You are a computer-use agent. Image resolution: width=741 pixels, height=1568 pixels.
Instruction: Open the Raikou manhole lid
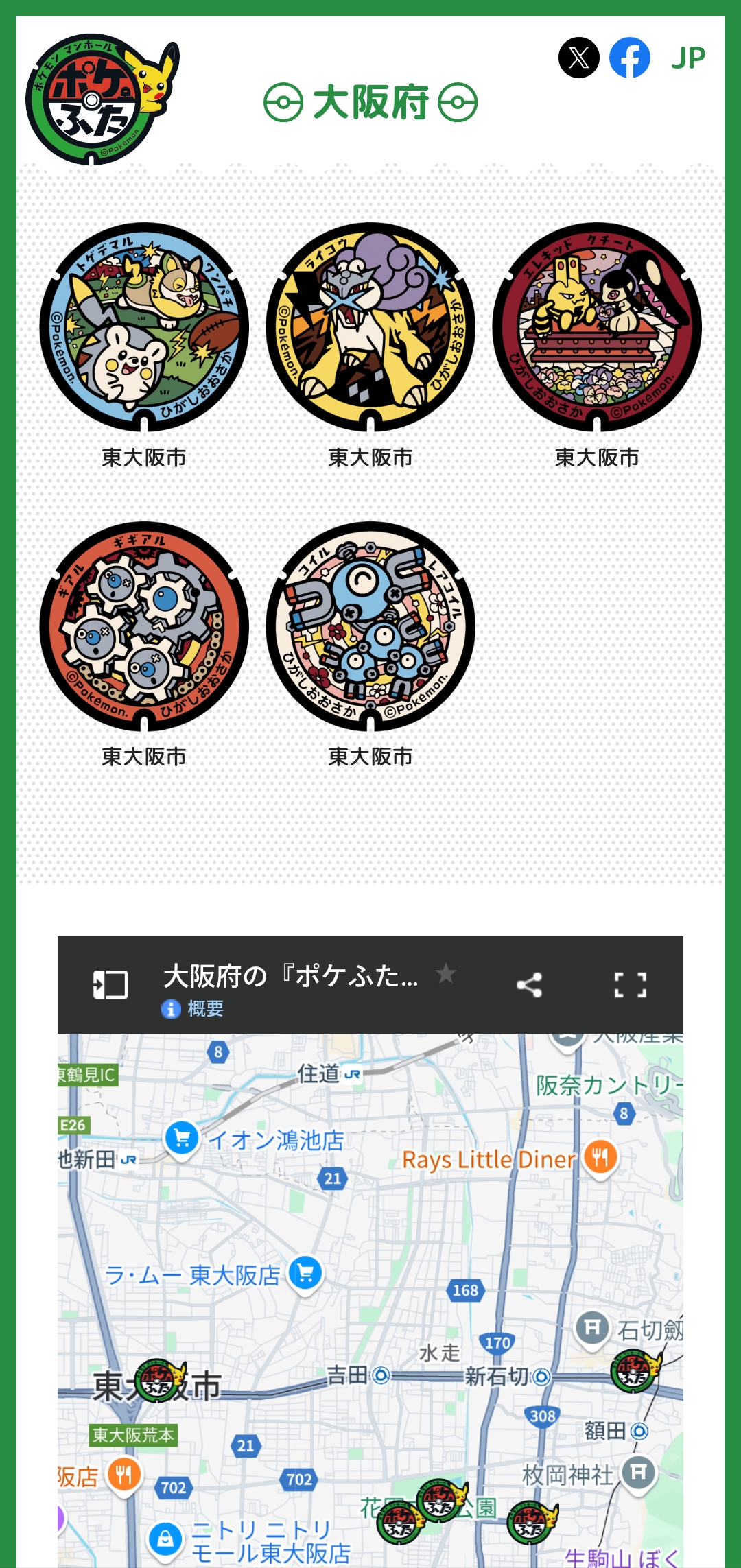[370, 327]
